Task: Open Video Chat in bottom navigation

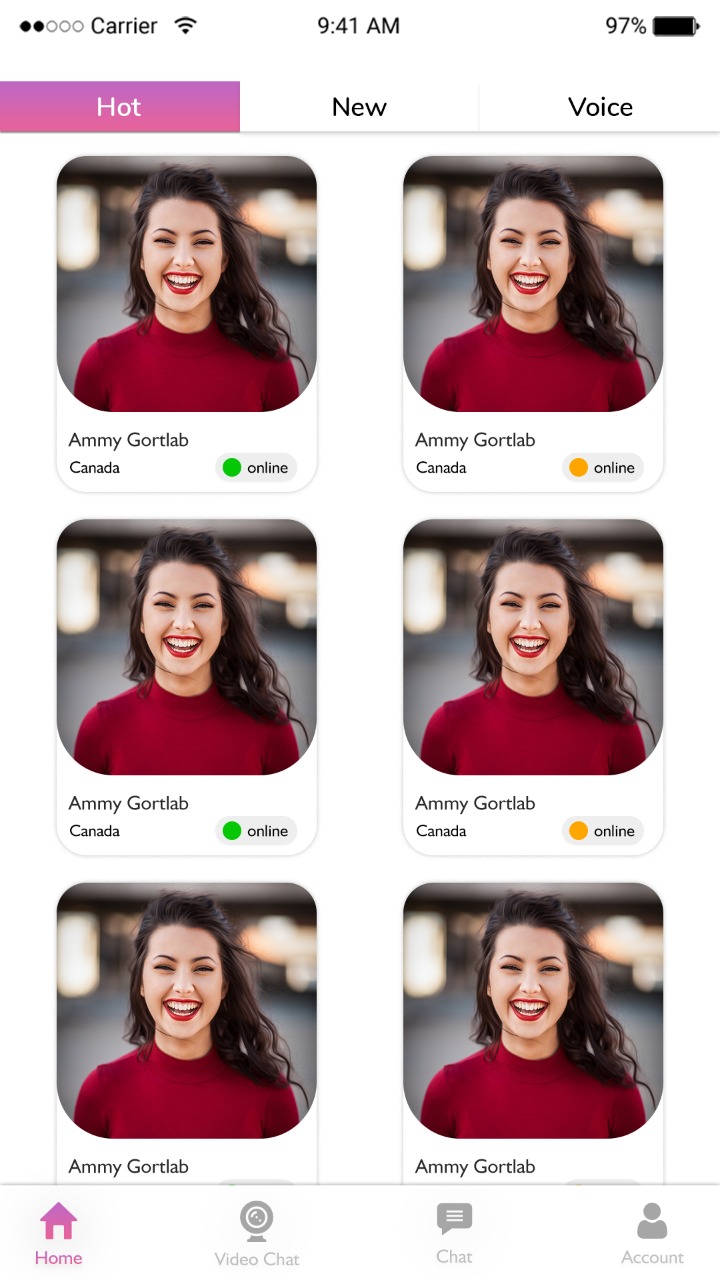Action: (257, 1235)
